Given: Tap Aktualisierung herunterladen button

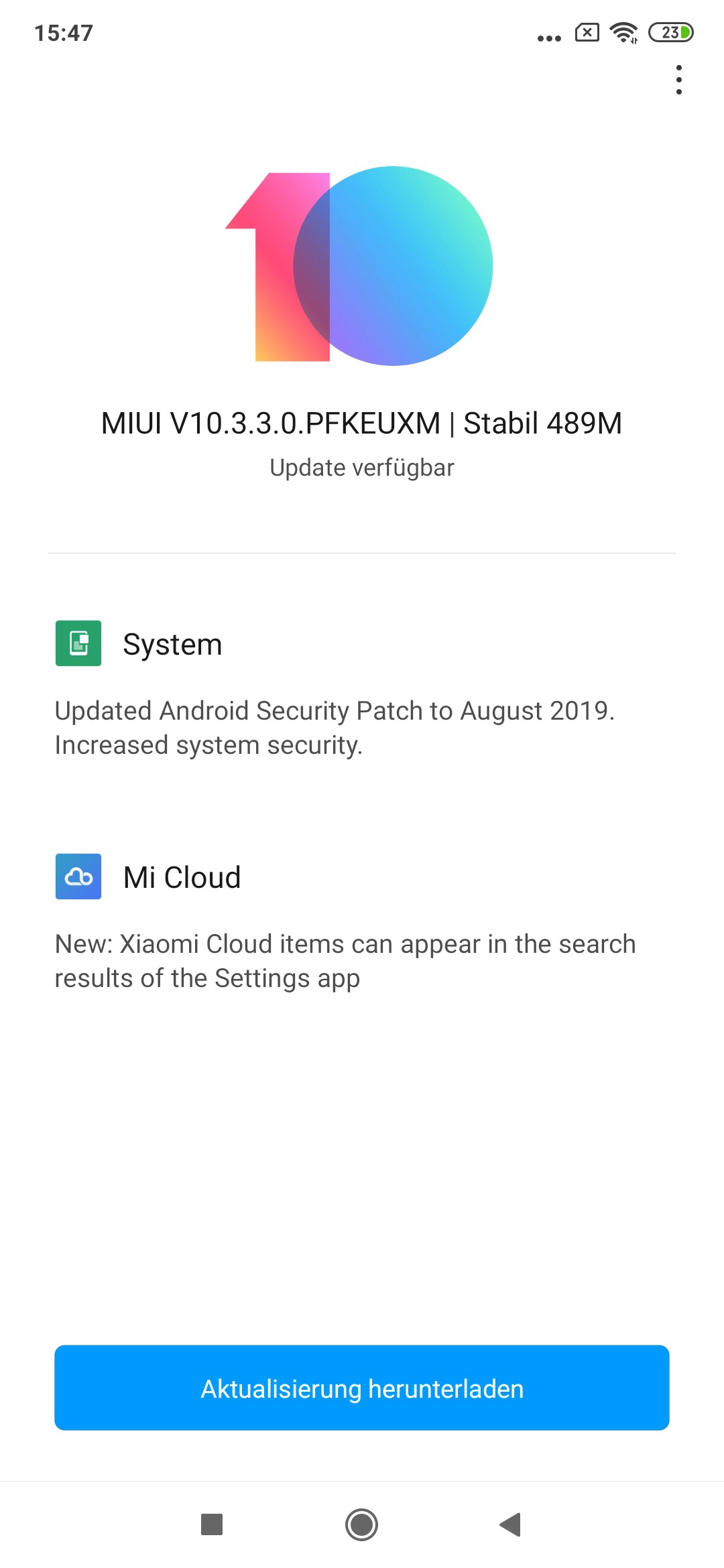Looking at the screenshot, I should pyautogui.click(x=362, y=1388).
